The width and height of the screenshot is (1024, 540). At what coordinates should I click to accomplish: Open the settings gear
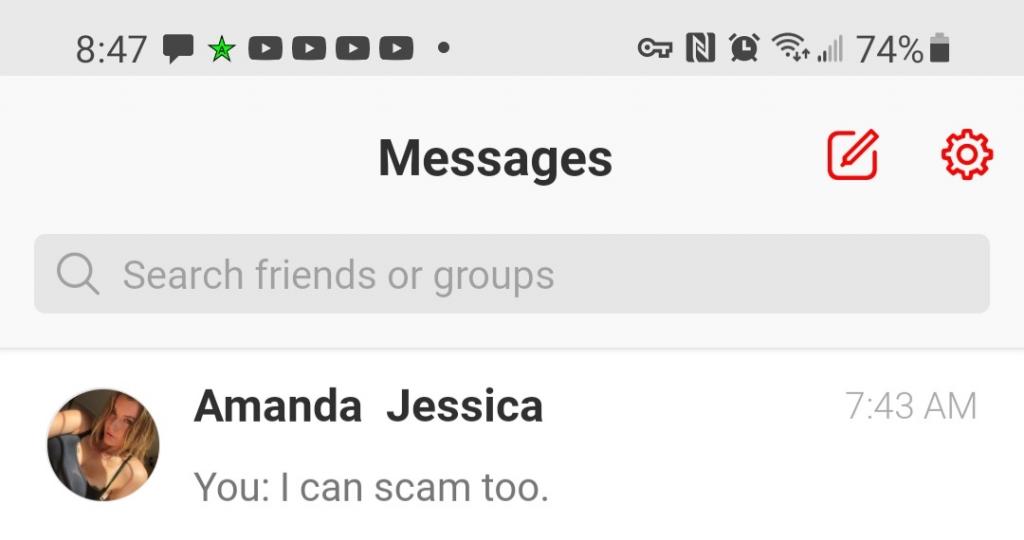966,156
